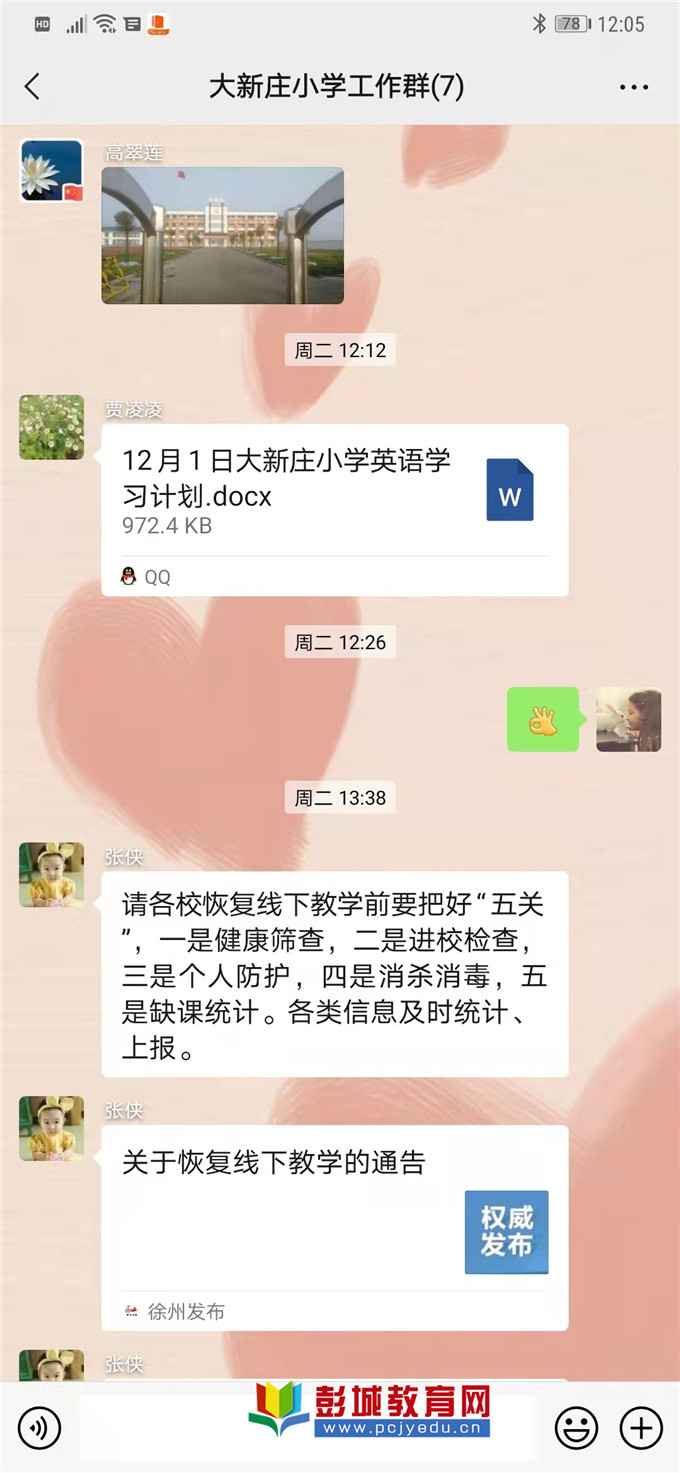Open the emoji picker
Image resolution: width=680 pixels, height=1473 pixels.
(576, 1427)
